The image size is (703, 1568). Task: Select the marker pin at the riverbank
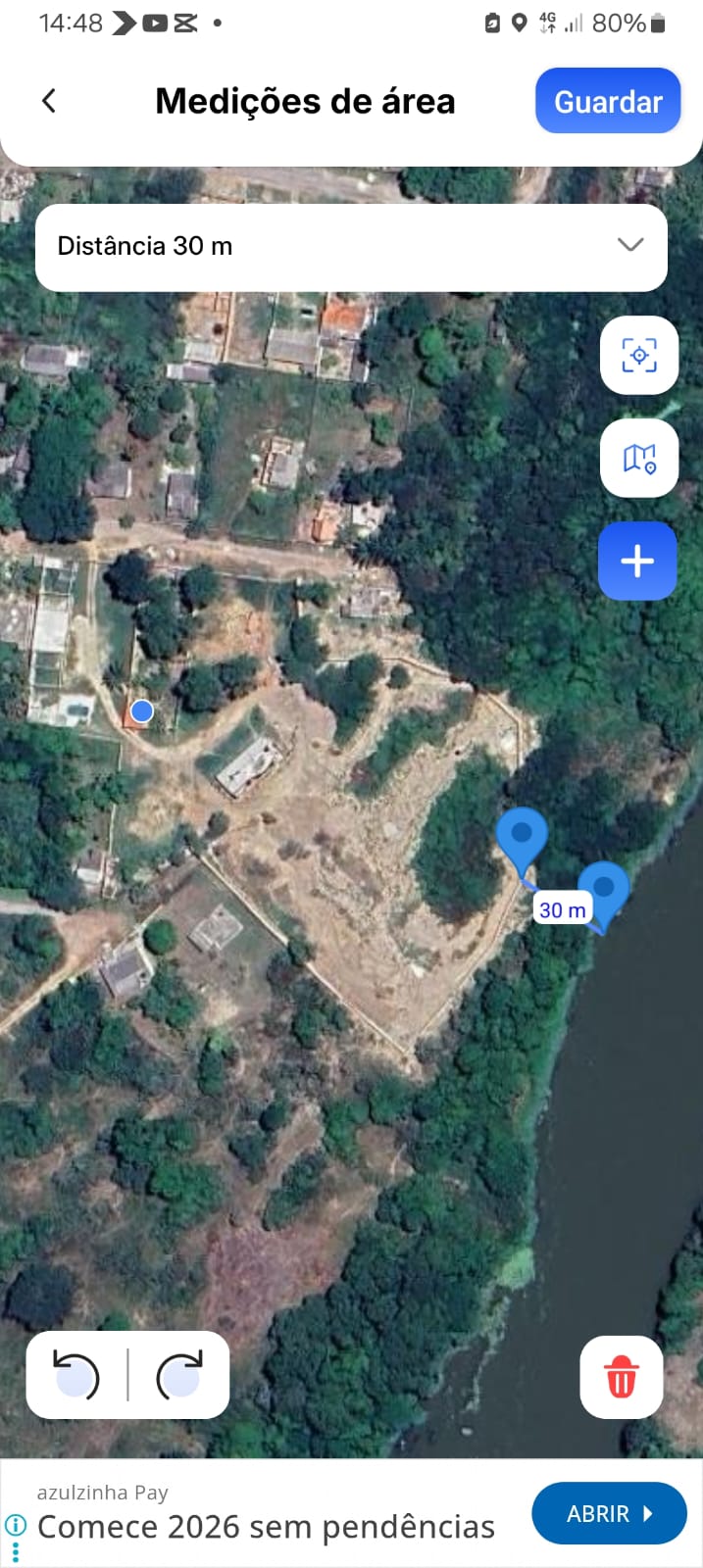pos(604,890)
